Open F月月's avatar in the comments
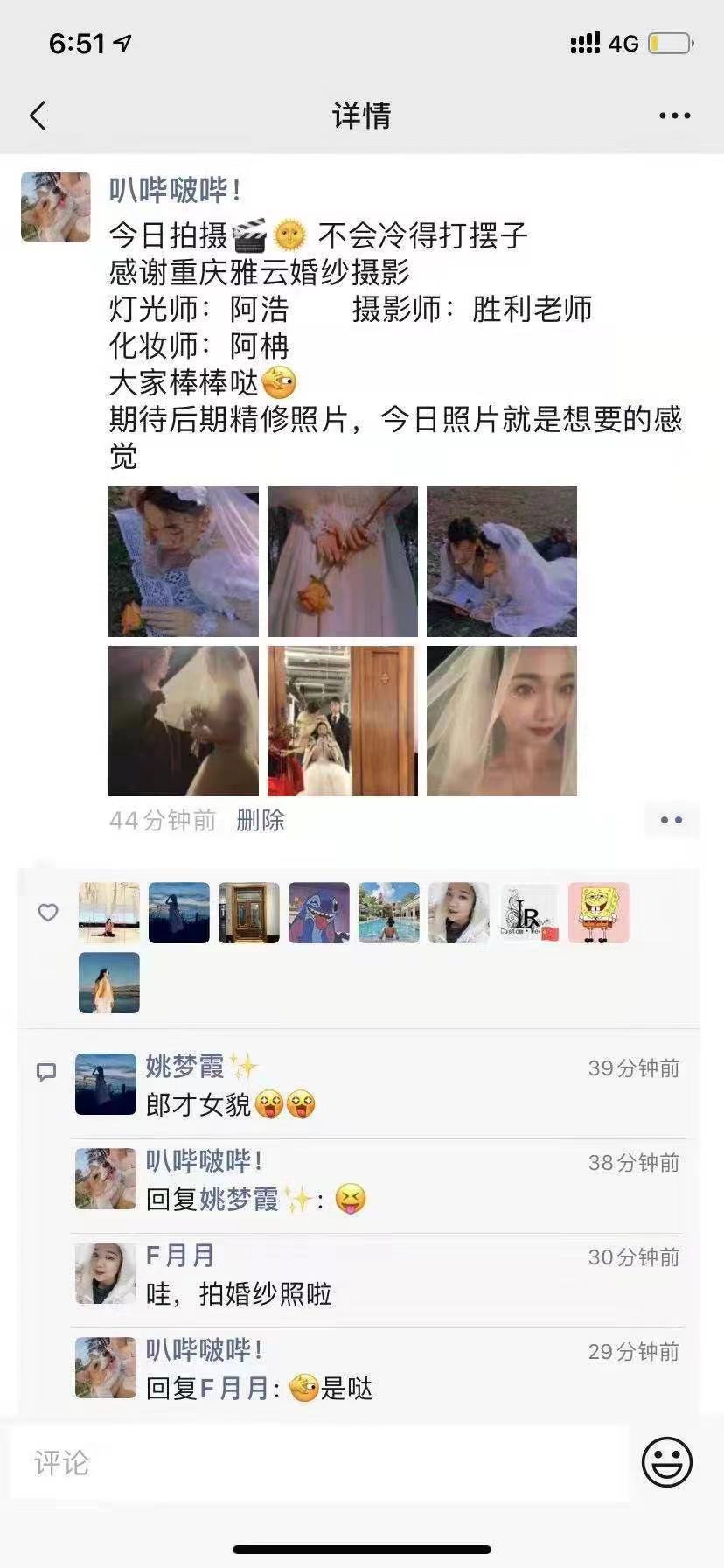 click(106, 1273)
